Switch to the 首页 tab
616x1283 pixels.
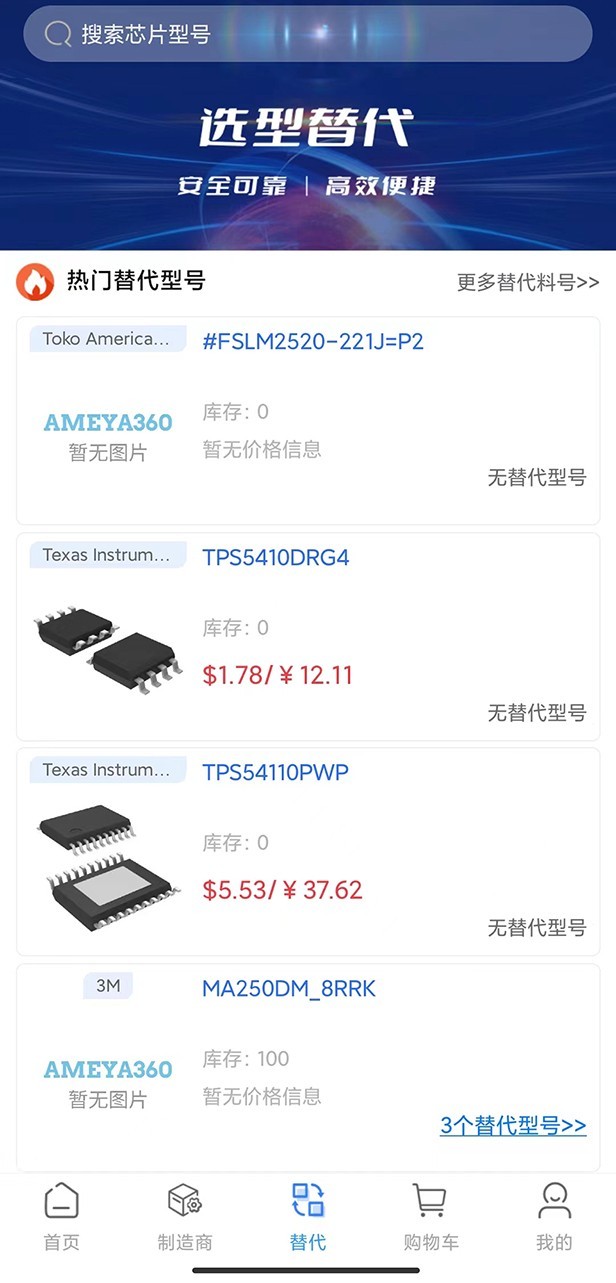coord(61,1216)
